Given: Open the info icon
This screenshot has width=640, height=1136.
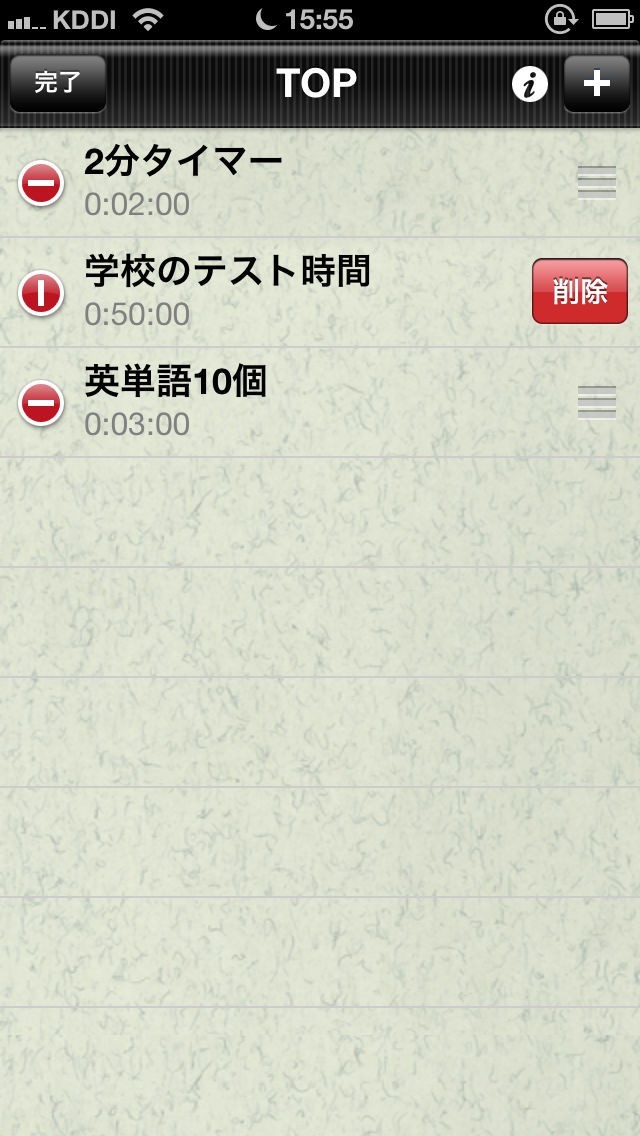Looking at the screenshot, I should [530, 84].
